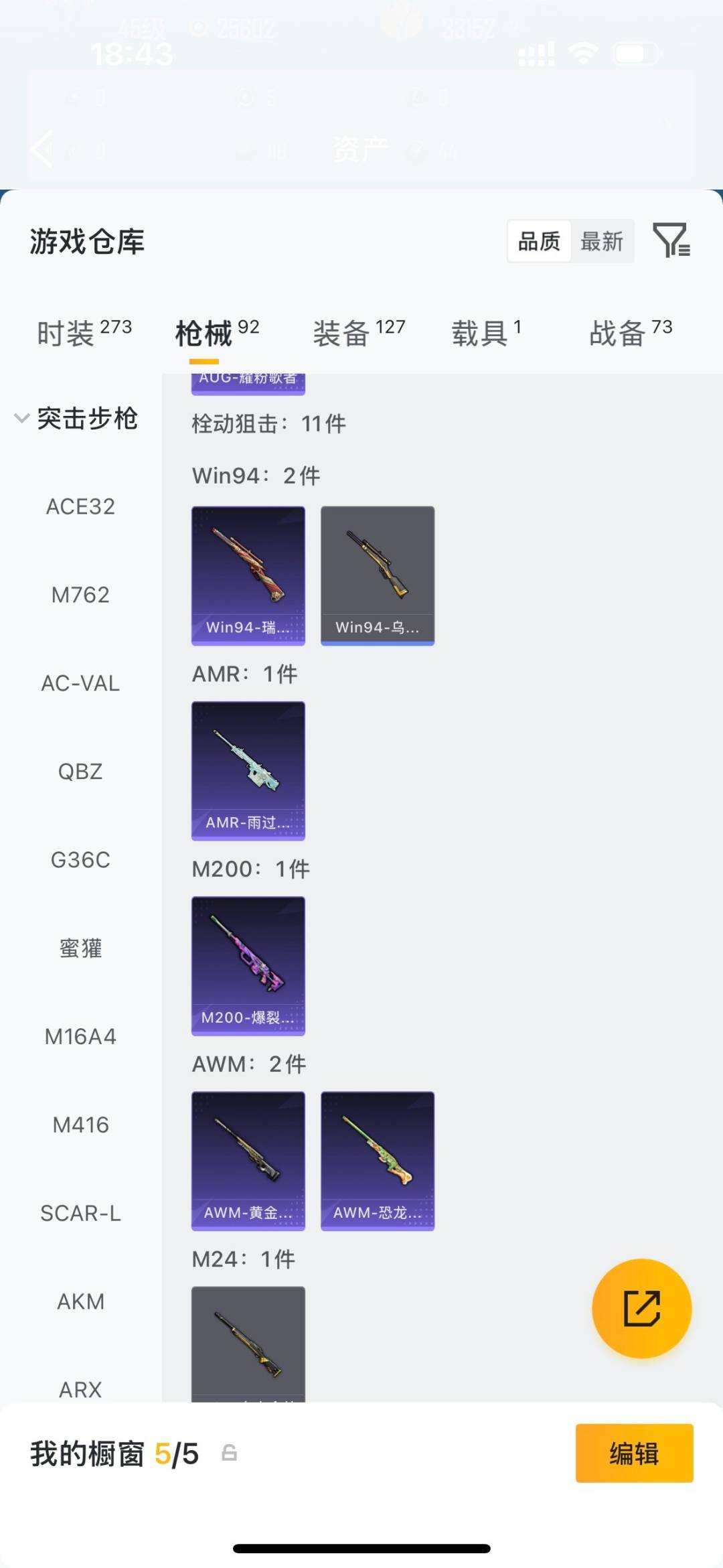Choose AKM from the side list

[x=80, y=1301]
